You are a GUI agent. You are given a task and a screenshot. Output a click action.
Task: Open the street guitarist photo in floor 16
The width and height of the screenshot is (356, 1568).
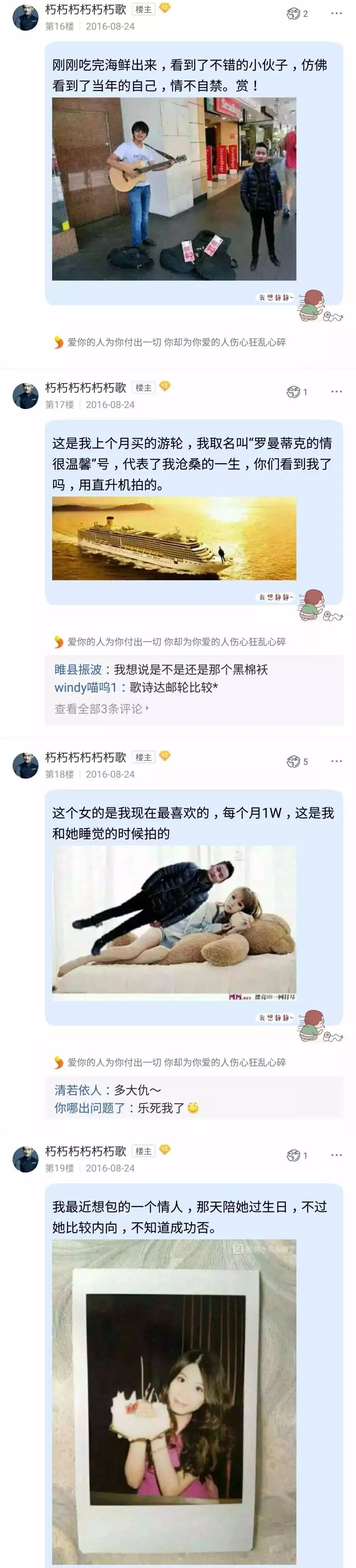pos(174,189)
